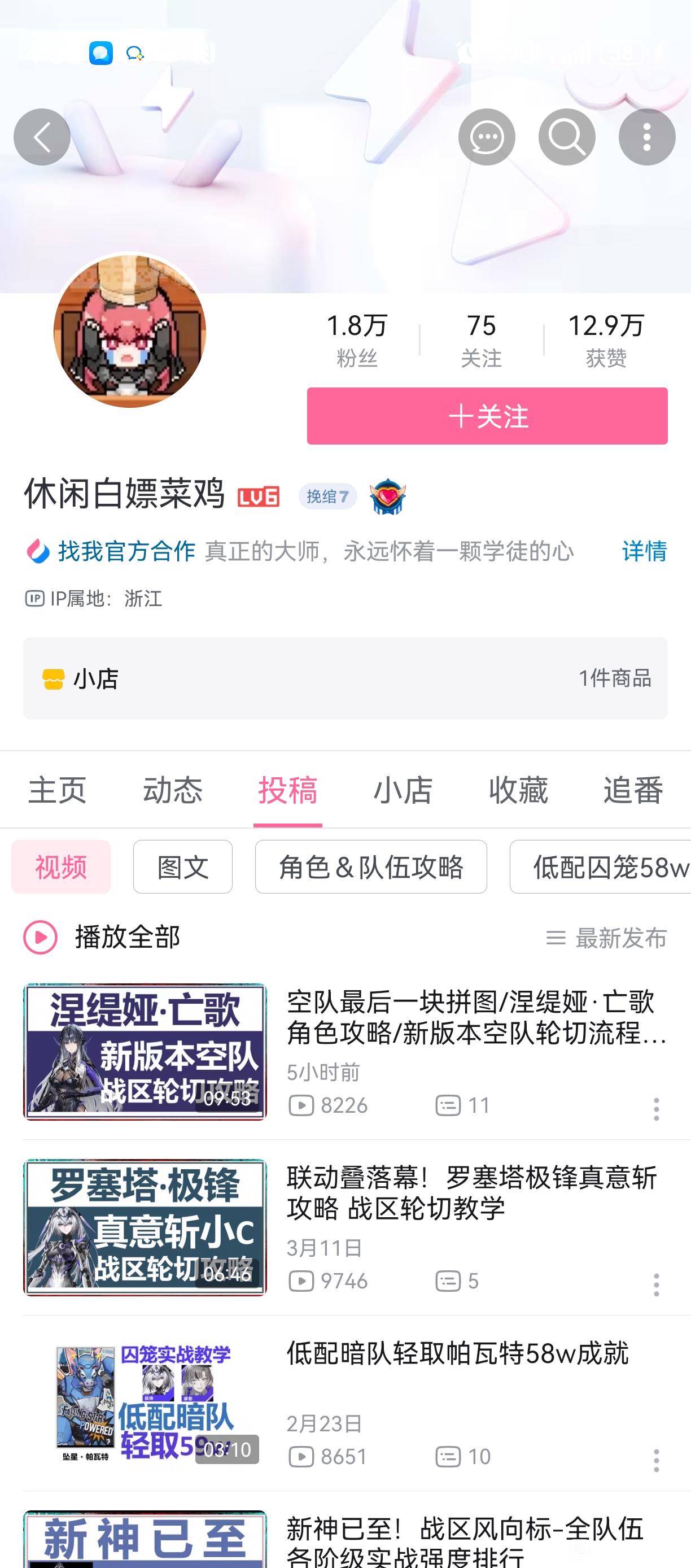Switch to the 追番 tab

633,790
